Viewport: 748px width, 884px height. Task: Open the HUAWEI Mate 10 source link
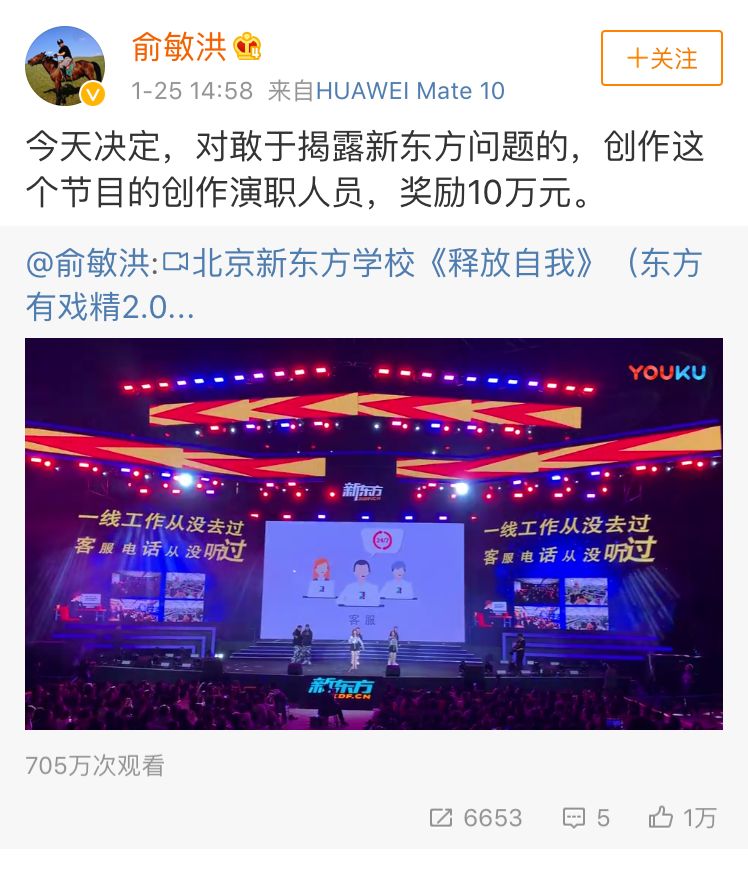(x=410, y=91)
